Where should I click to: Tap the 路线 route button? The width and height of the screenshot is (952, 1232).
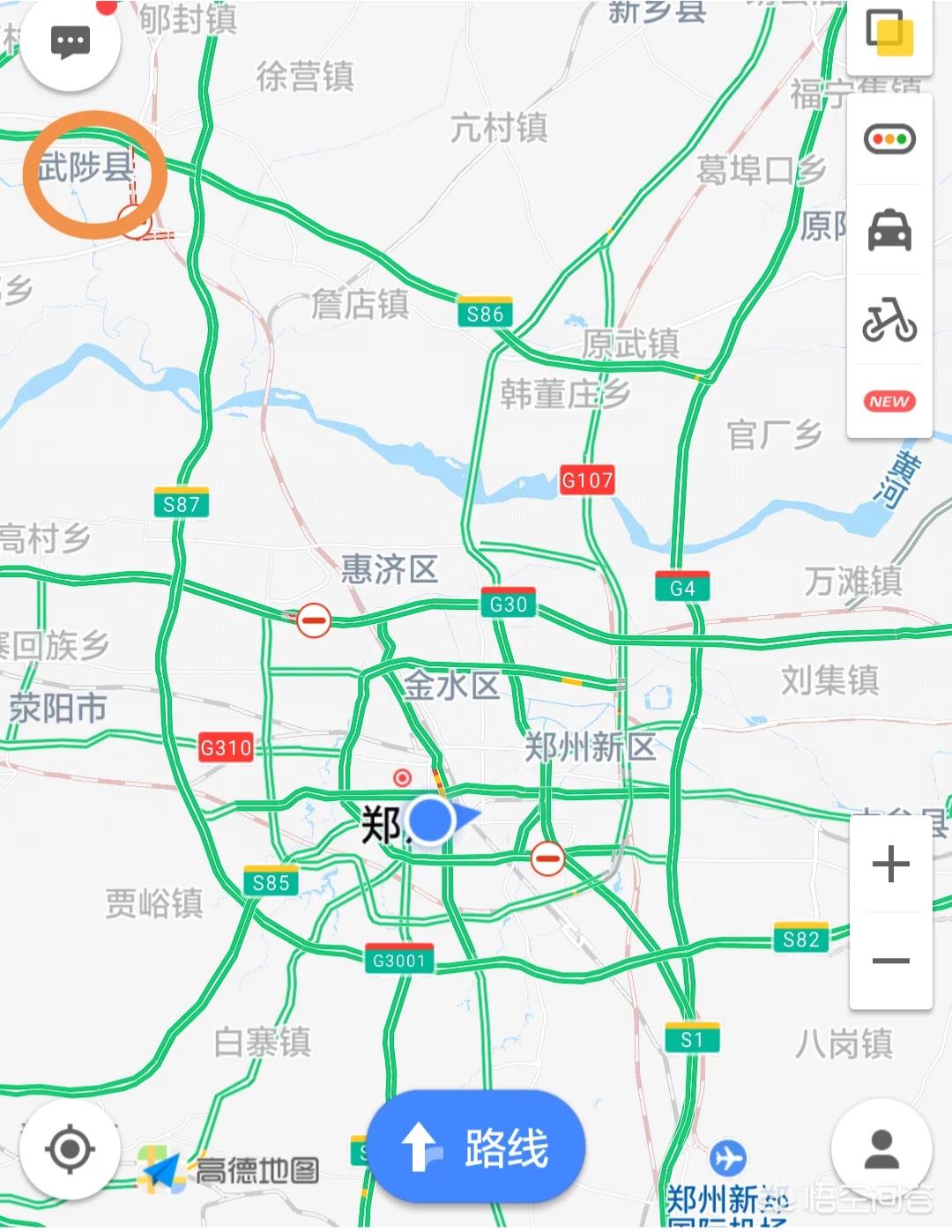476,1147
